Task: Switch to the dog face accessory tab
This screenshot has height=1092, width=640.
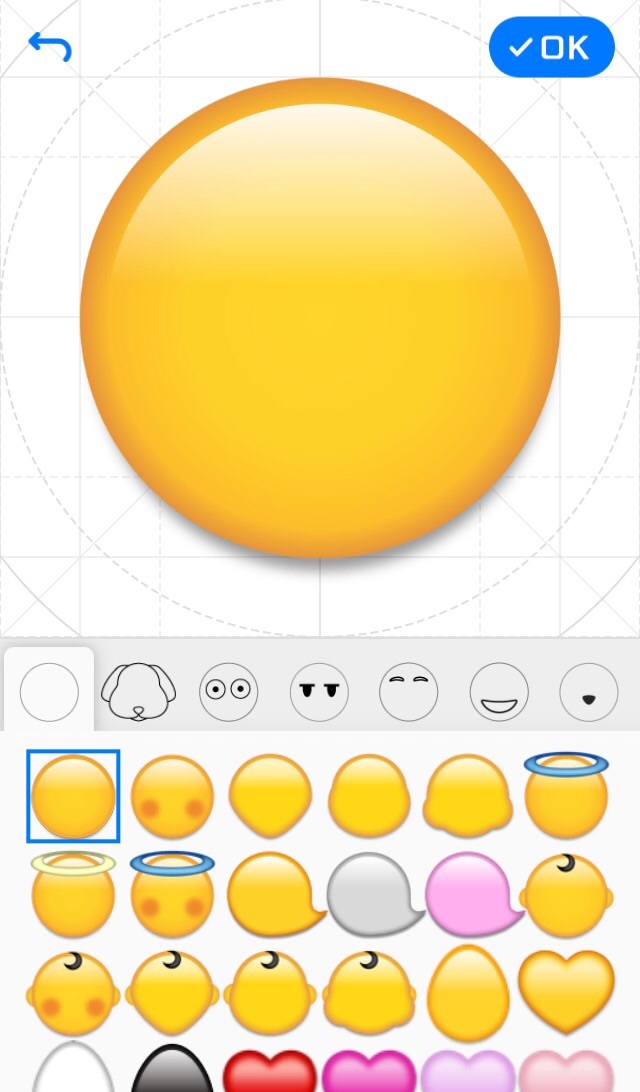Action: point(138,690)
